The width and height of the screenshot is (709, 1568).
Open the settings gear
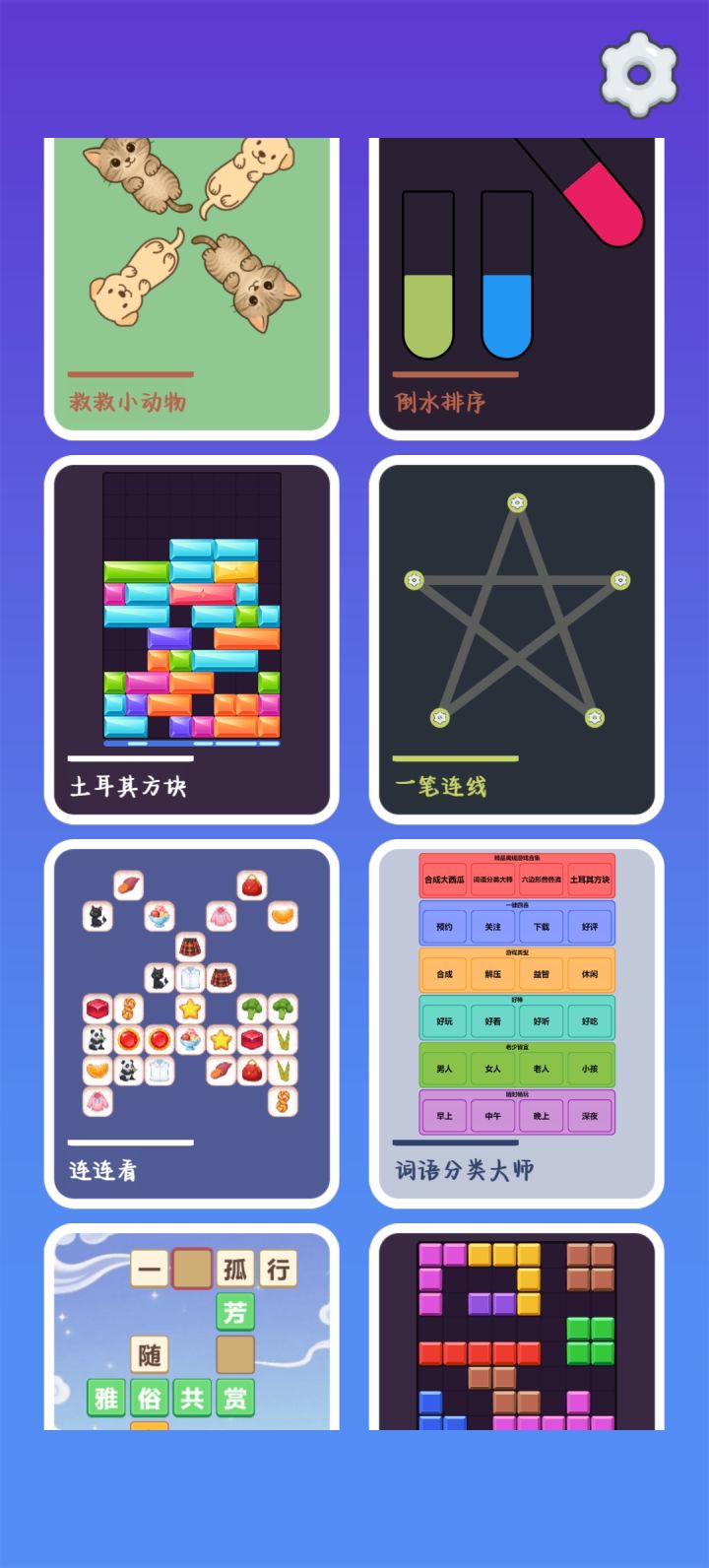coord(638,73)
